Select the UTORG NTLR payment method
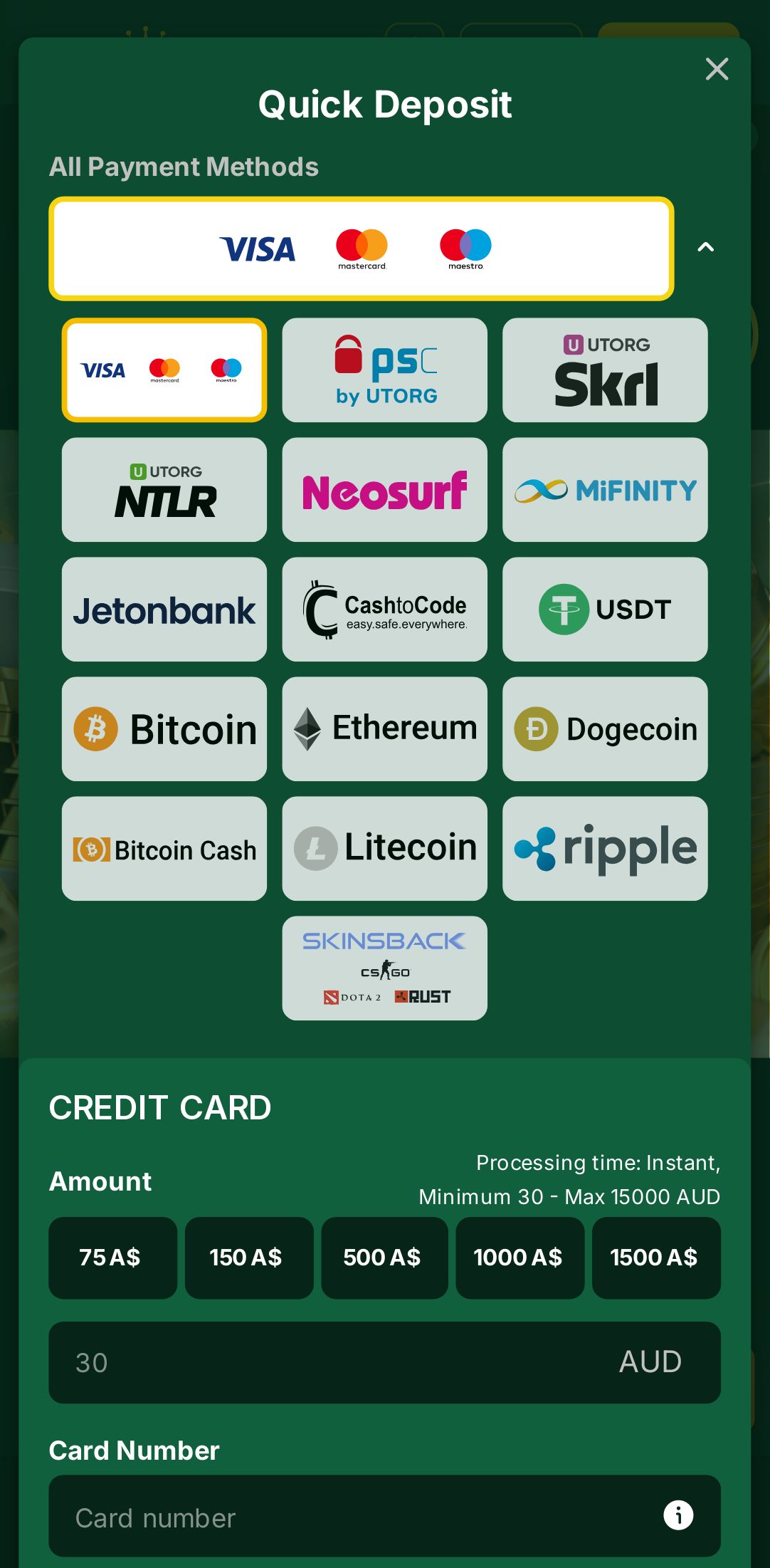The image size is (770, 1568). 164,490
